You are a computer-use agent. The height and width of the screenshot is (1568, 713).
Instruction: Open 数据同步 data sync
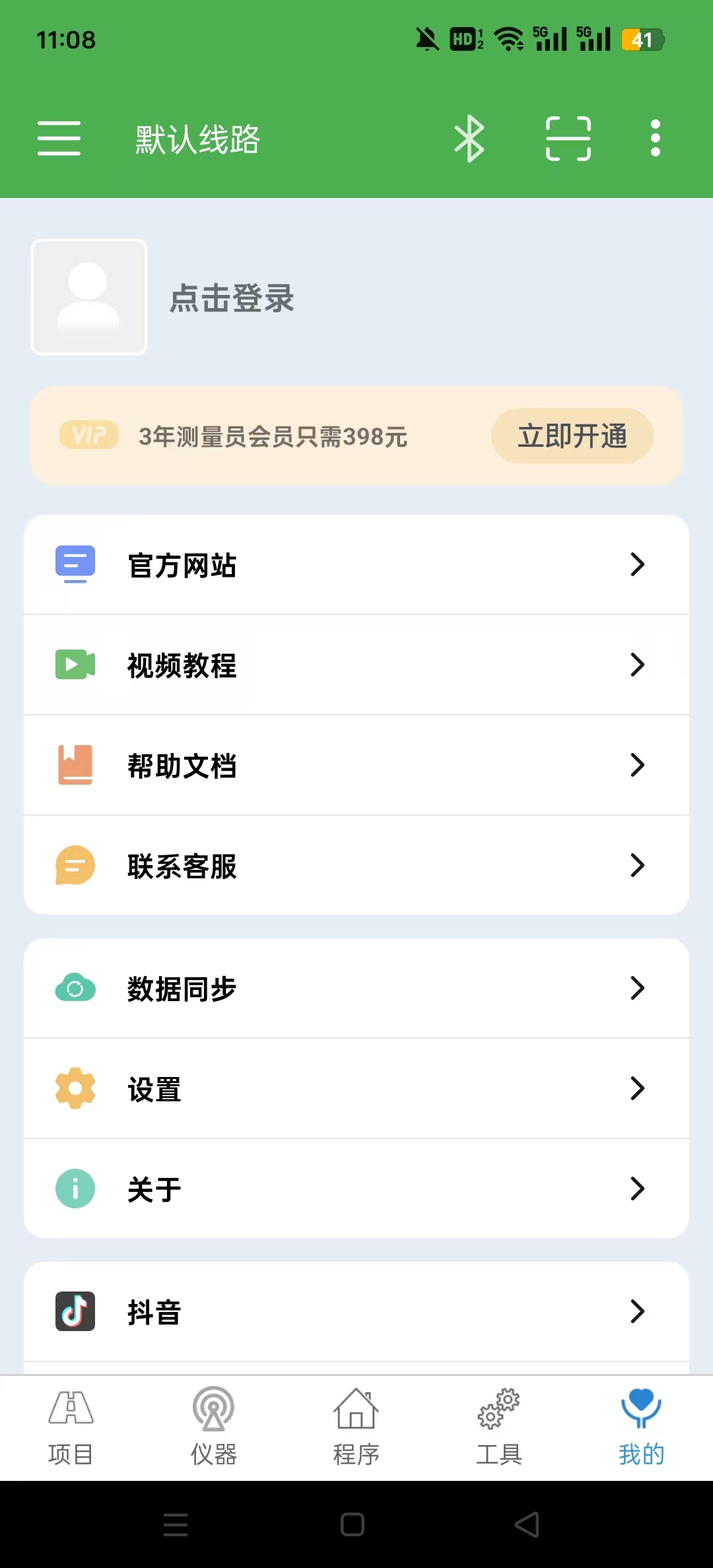(x=356, y=989)
